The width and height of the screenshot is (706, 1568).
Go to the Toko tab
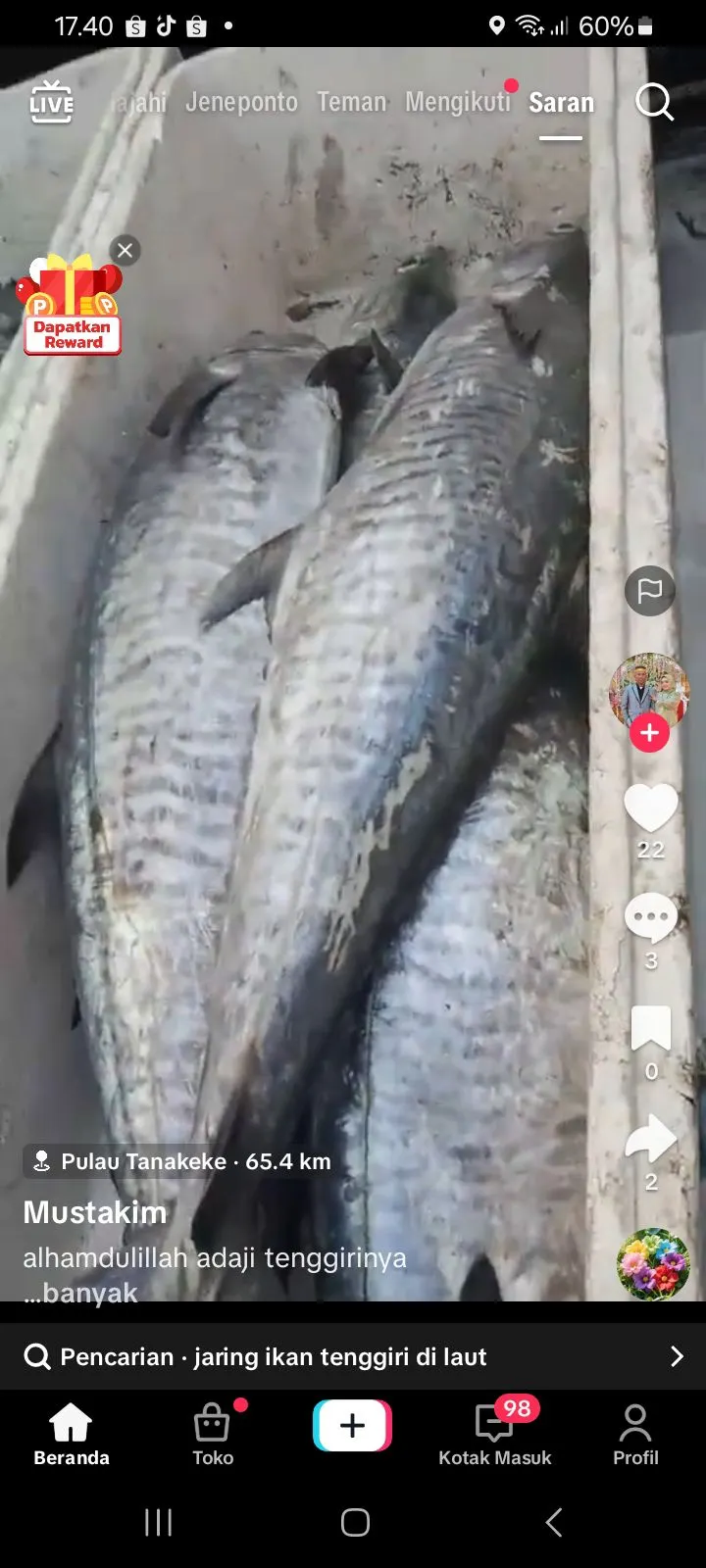point(213,1434)
